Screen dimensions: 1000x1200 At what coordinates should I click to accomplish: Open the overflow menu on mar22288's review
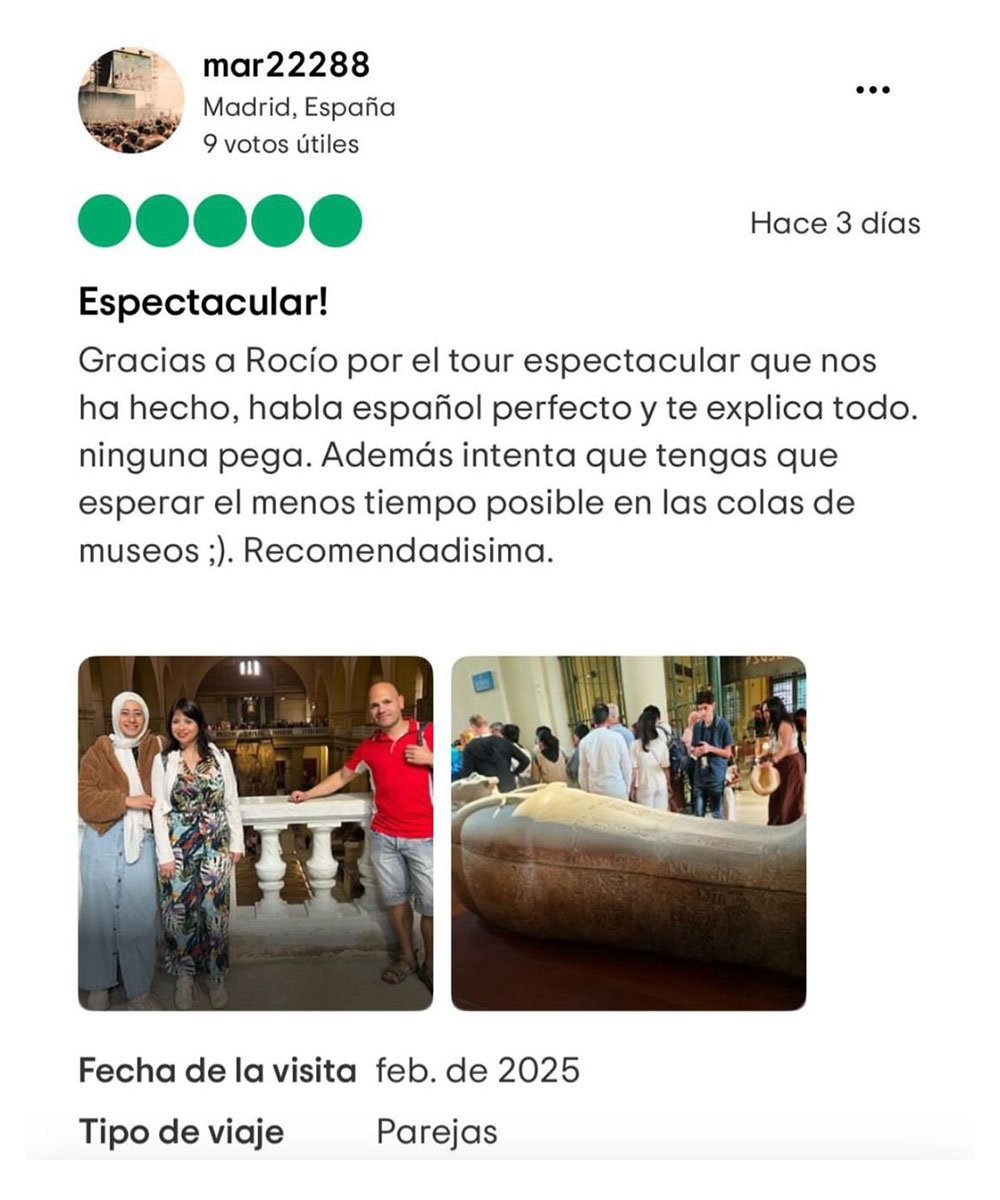pos(872,90)
